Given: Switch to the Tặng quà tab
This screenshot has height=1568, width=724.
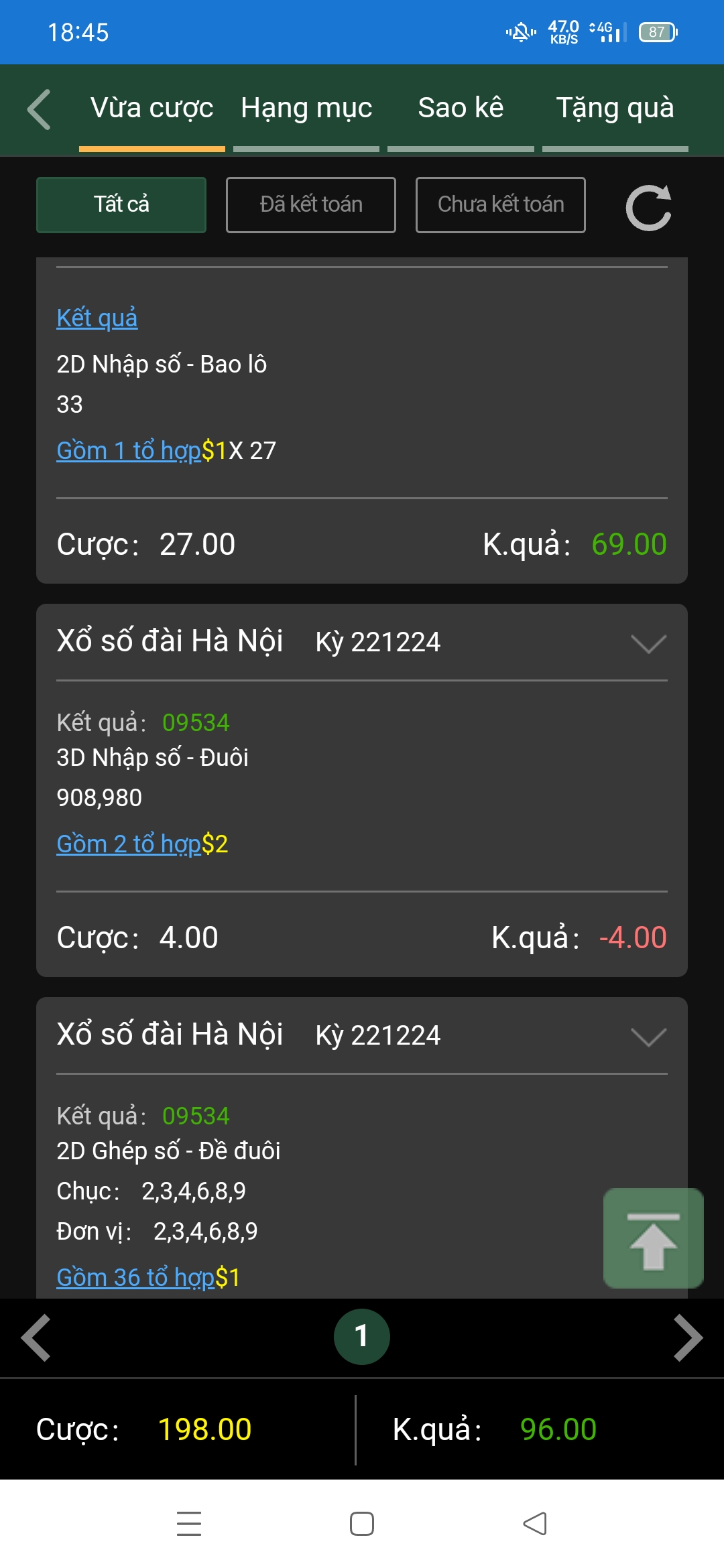Looking at the screenshot, I should click(x=615, y=109).
